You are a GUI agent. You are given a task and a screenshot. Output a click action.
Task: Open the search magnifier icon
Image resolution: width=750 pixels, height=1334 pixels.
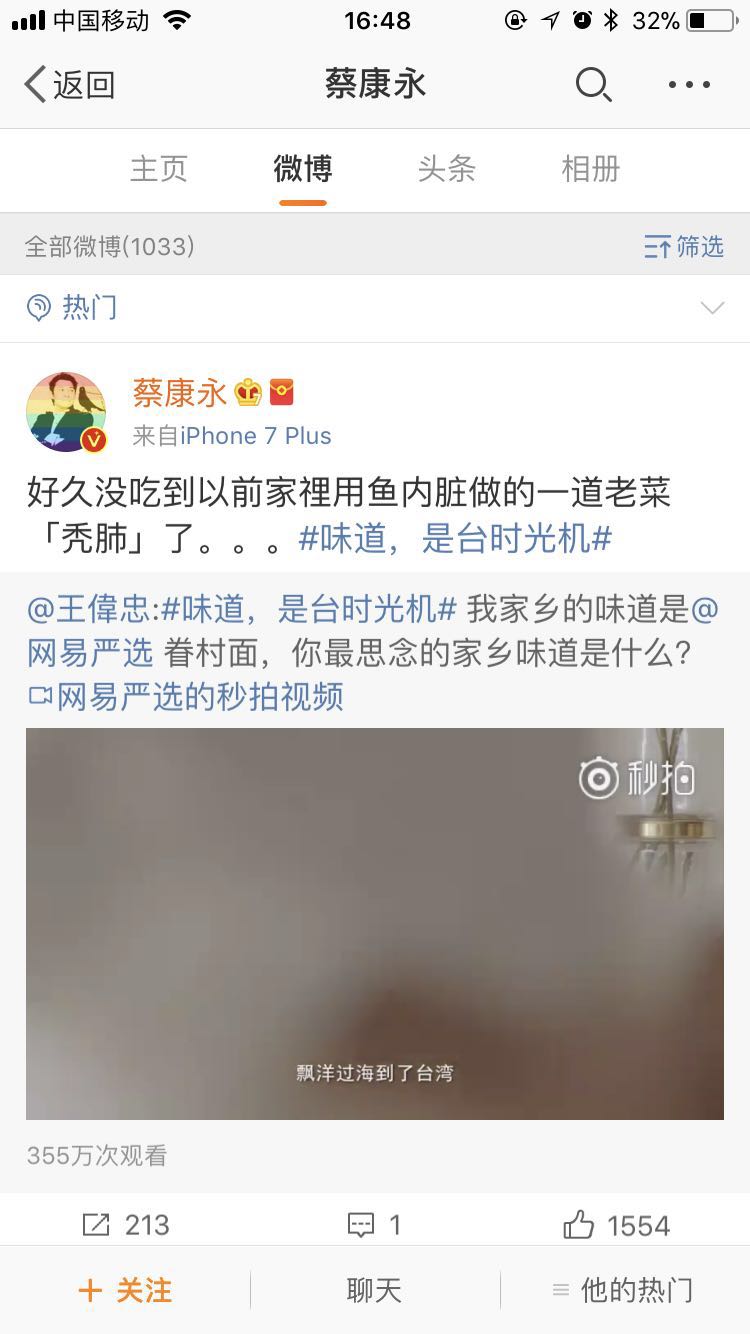(592, 85)
